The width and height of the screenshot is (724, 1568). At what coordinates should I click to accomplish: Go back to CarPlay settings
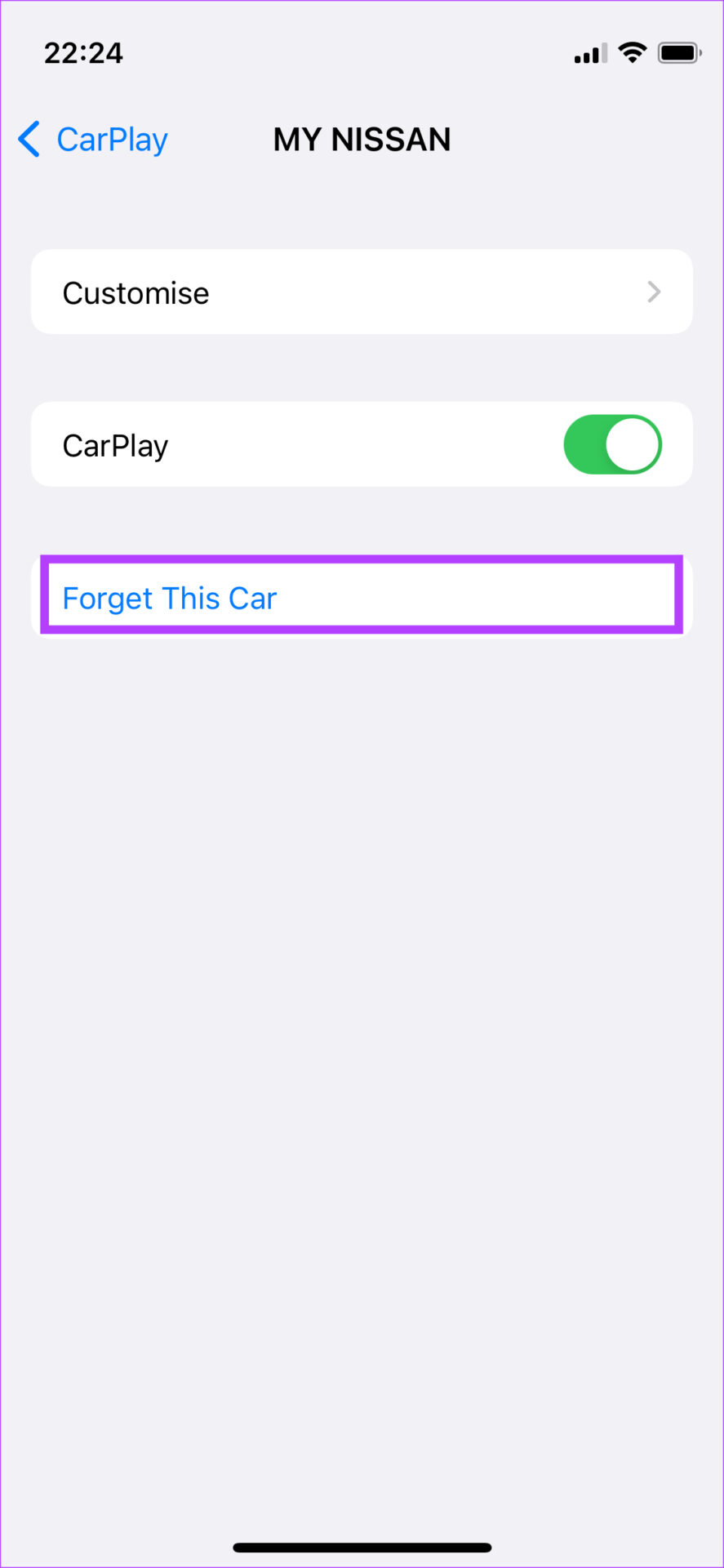click(x=93, y=140)
